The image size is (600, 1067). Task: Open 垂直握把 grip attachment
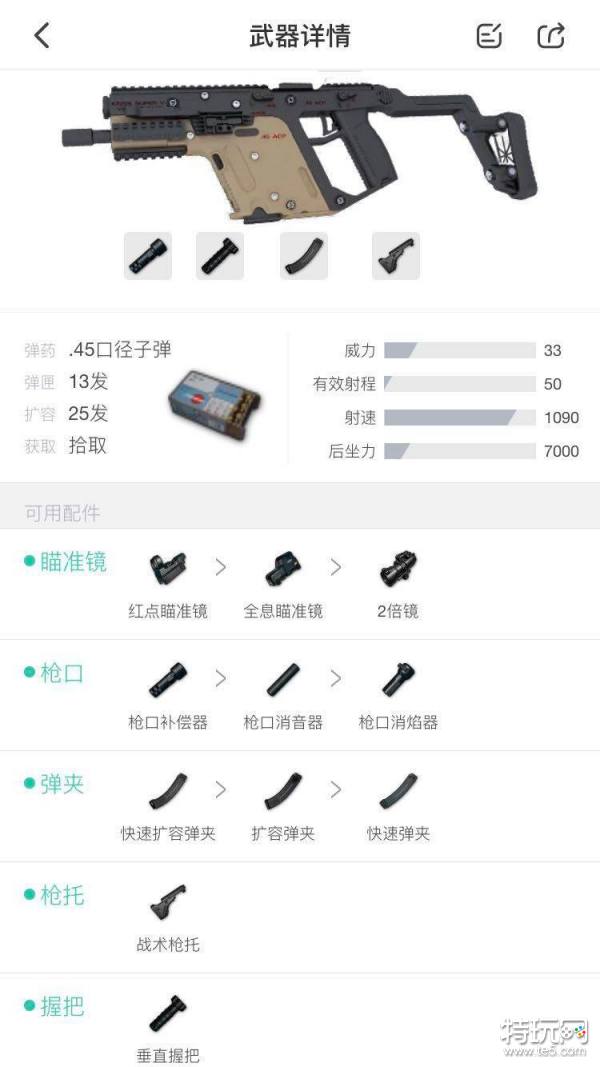click(167, 1014)
